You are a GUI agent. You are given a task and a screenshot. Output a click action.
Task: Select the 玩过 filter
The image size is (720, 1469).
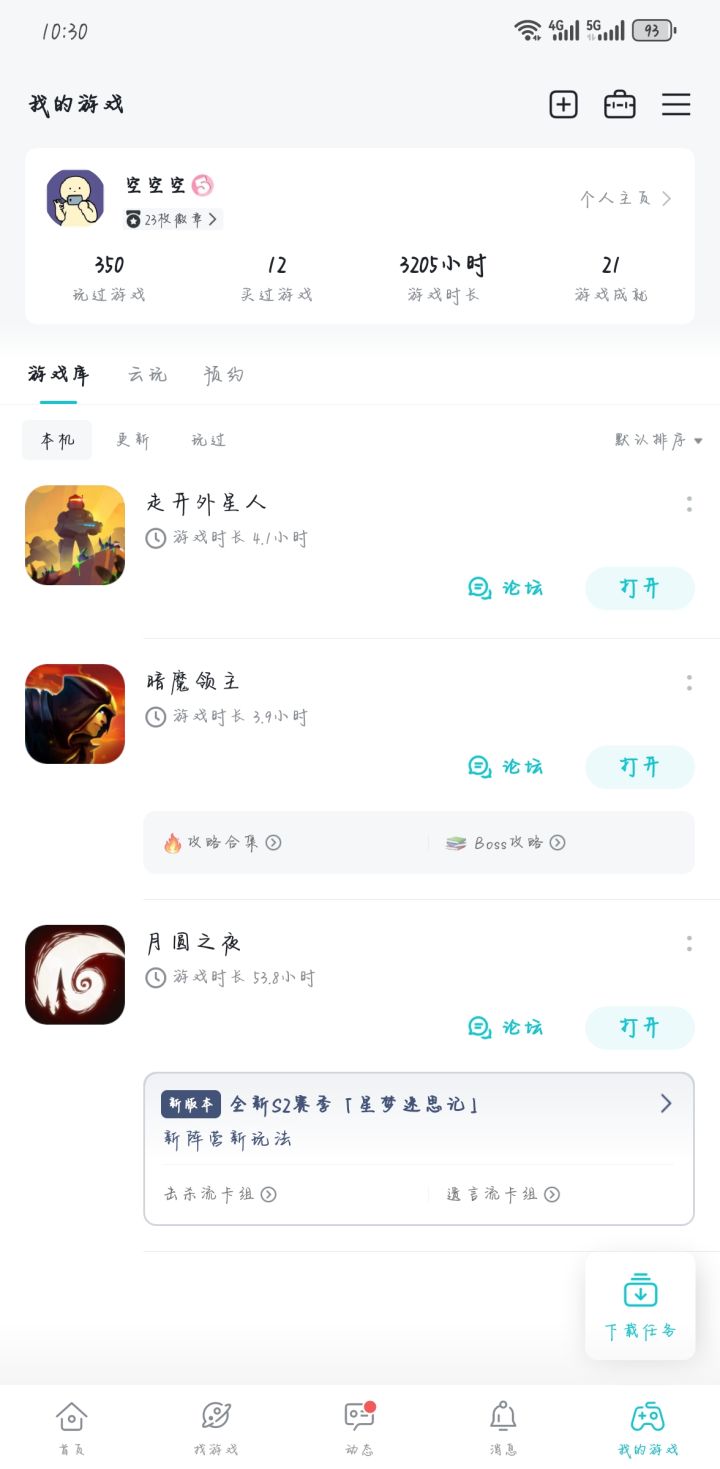[209, 440]
